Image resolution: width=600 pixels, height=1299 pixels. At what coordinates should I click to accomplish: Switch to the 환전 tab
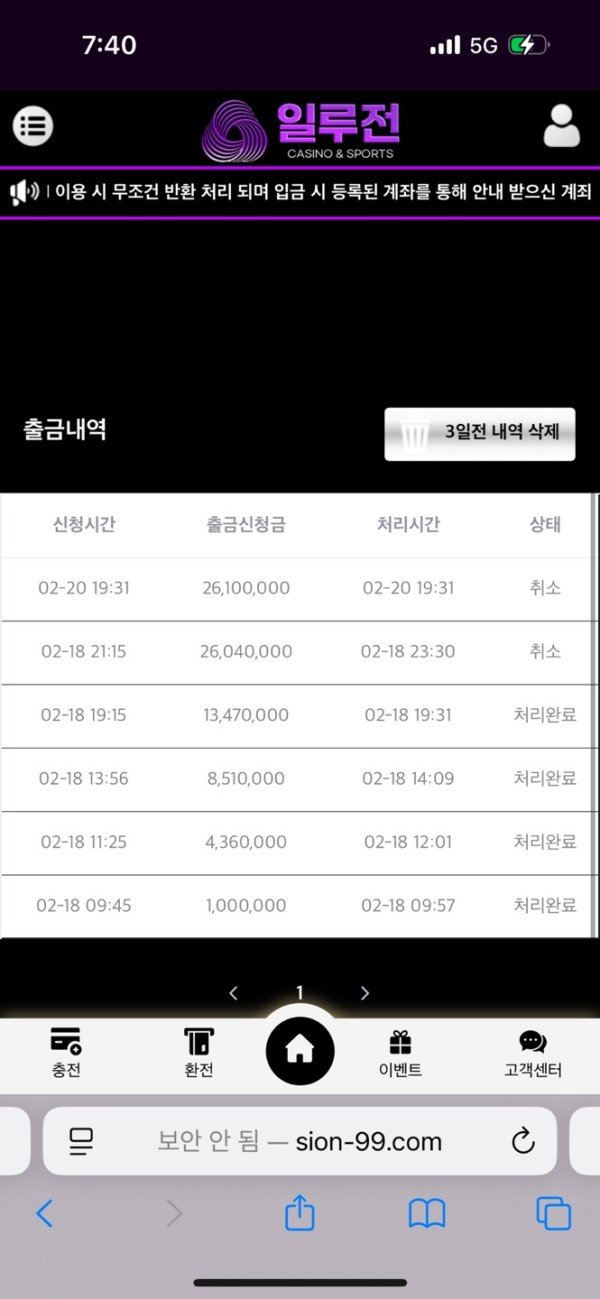(x=199, y=1052)
